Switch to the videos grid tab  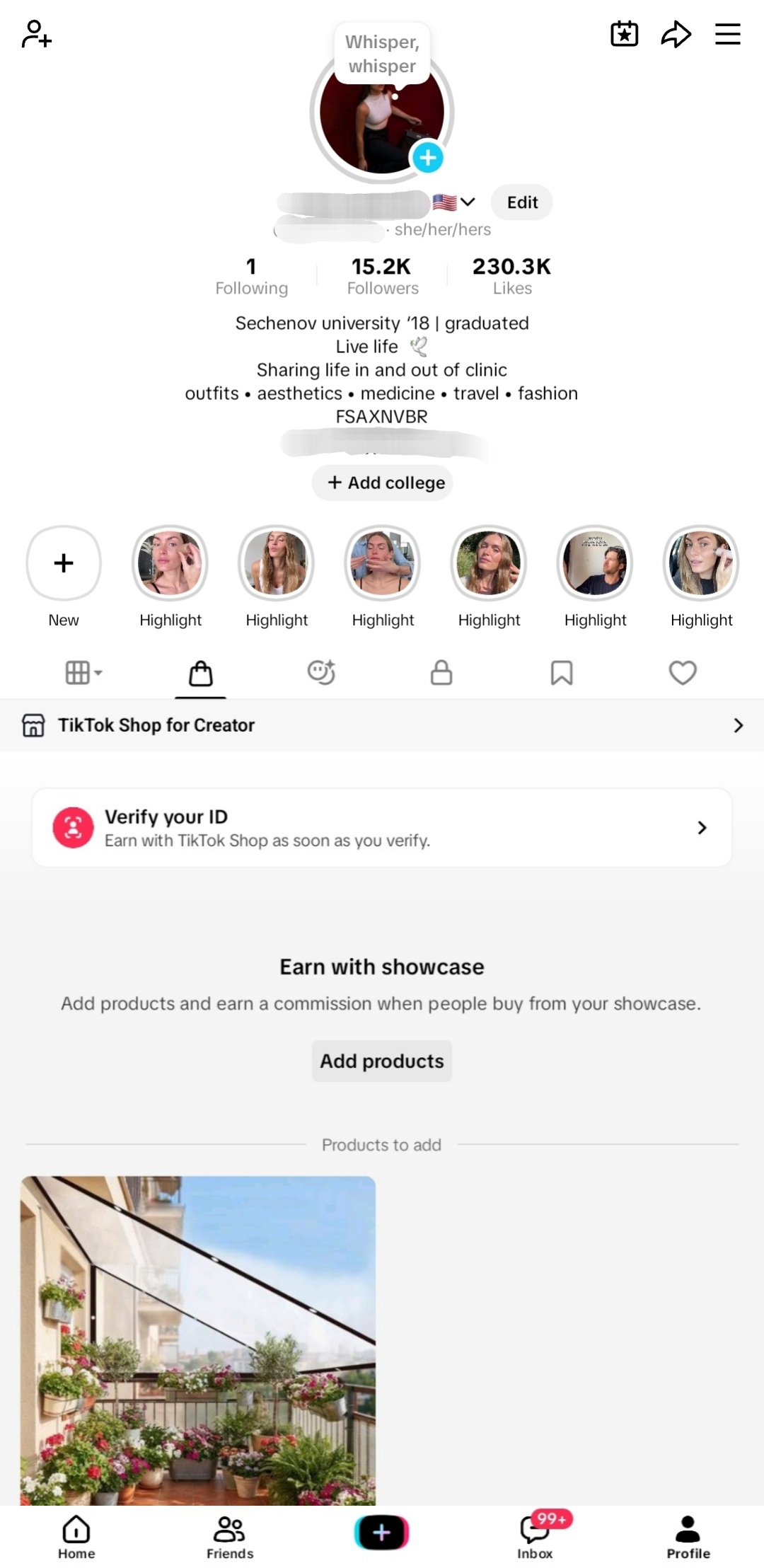coord(83,673)
